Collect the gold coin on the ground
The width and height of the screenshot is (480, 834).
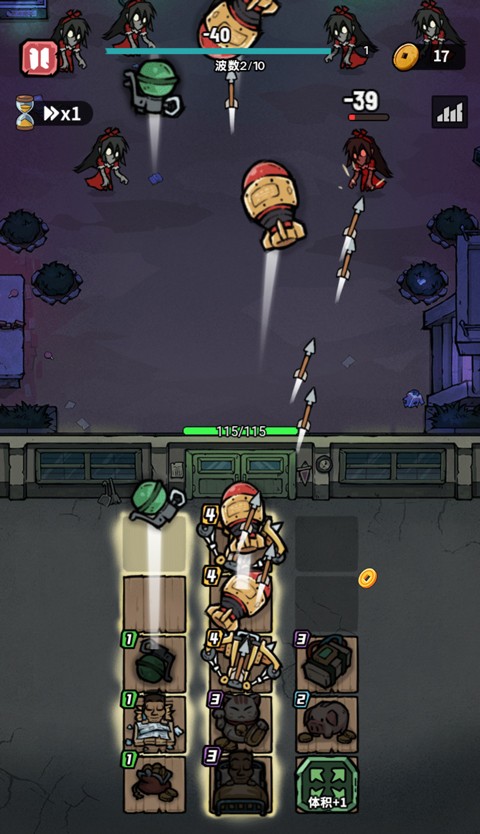coord(367,578)
